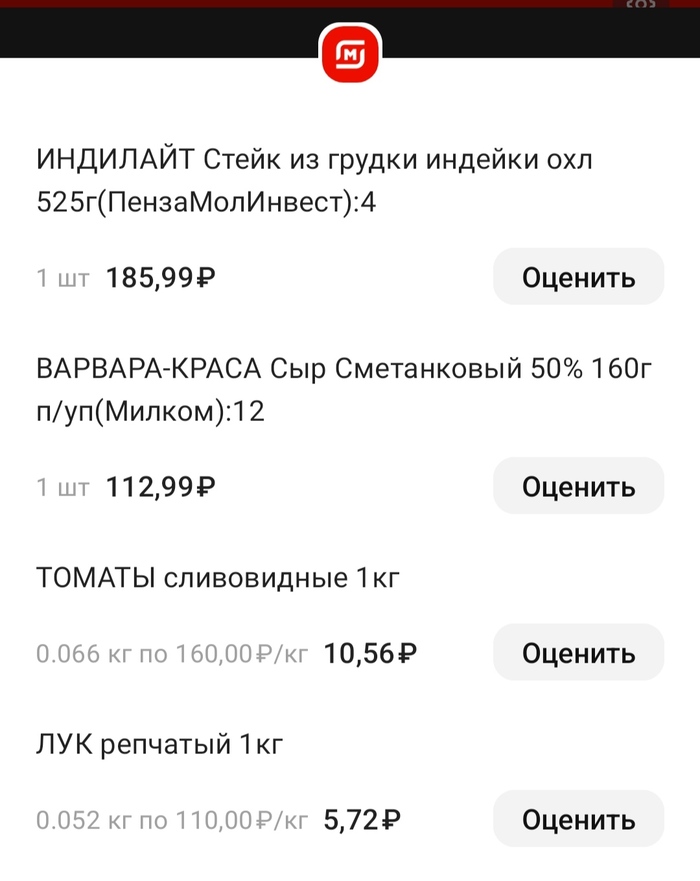700x881 pixels.
Task: Select Оценить next to ЛУК репчатый
Action: pos(578,820)
